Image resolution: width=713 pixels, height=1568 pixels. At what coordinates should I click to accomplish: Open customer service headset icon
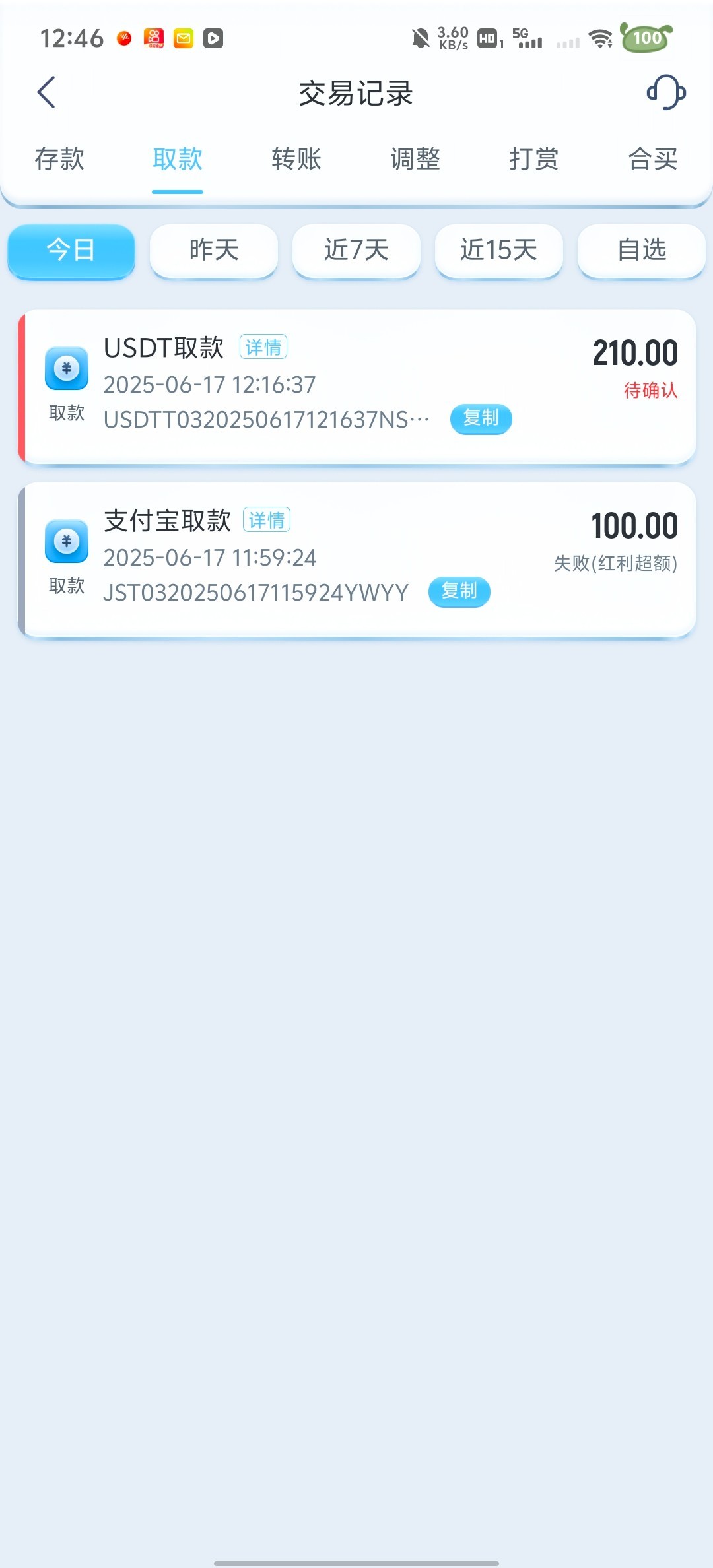[x=665, y=92]
